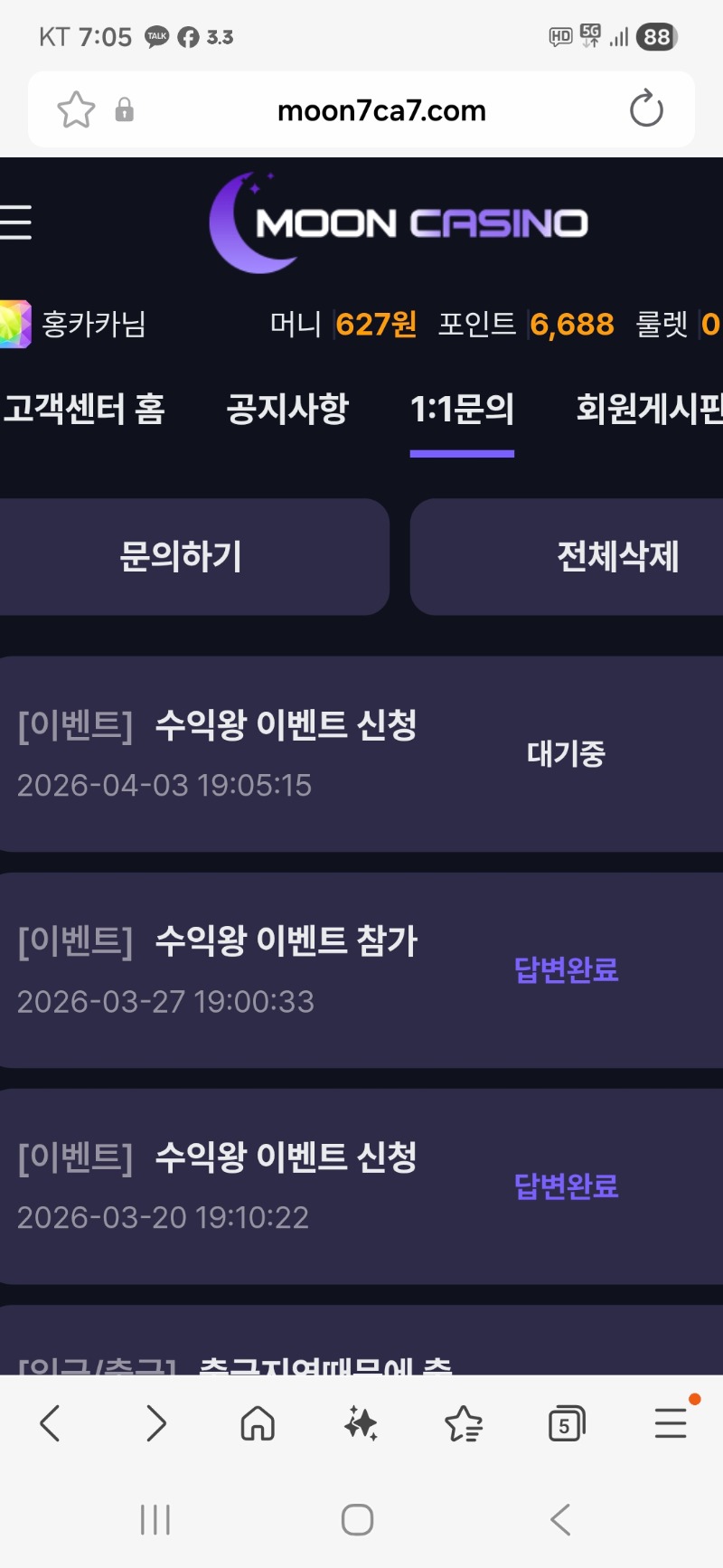Open browser AI sparkle feature

click(361, 1424)
